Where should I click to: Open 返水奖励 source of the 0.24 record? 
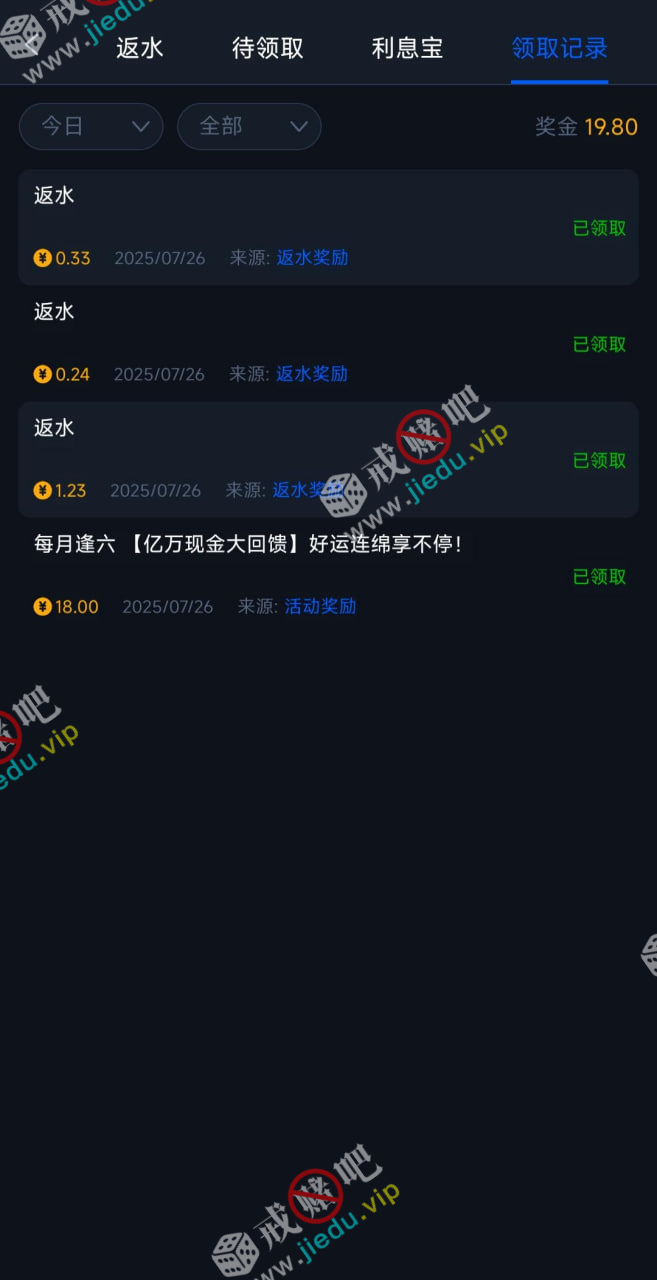[312, 374]
